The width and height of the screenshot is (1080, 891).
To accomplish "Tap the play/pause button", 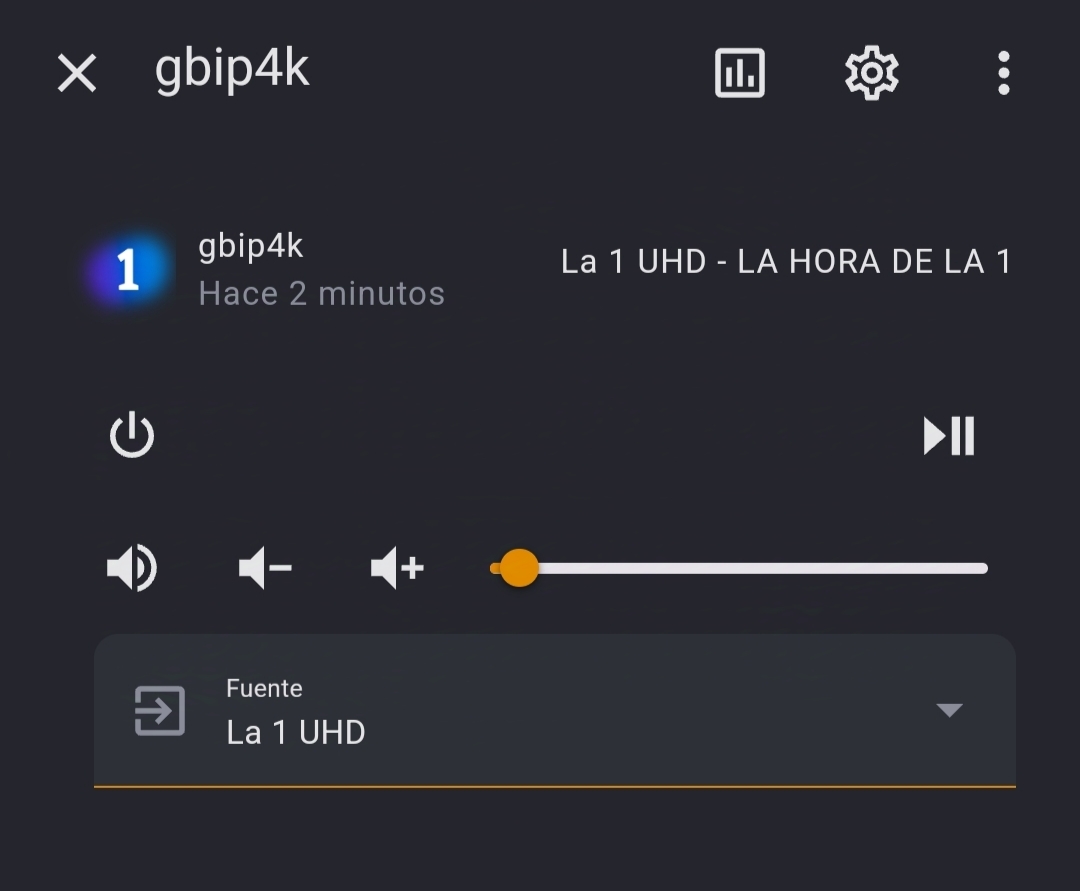I will pos(948,436).
